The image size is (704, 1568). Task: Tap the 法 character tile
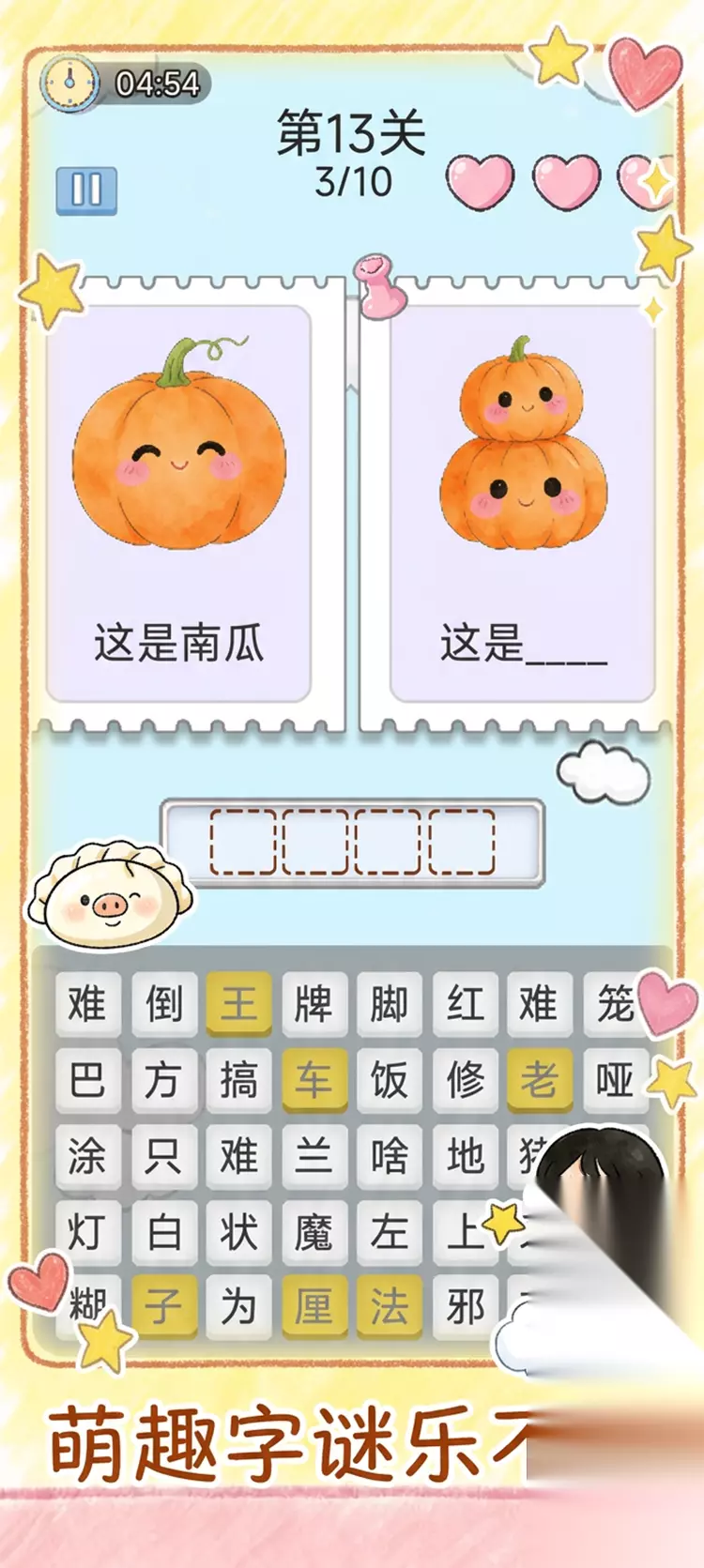(390, 1306)
